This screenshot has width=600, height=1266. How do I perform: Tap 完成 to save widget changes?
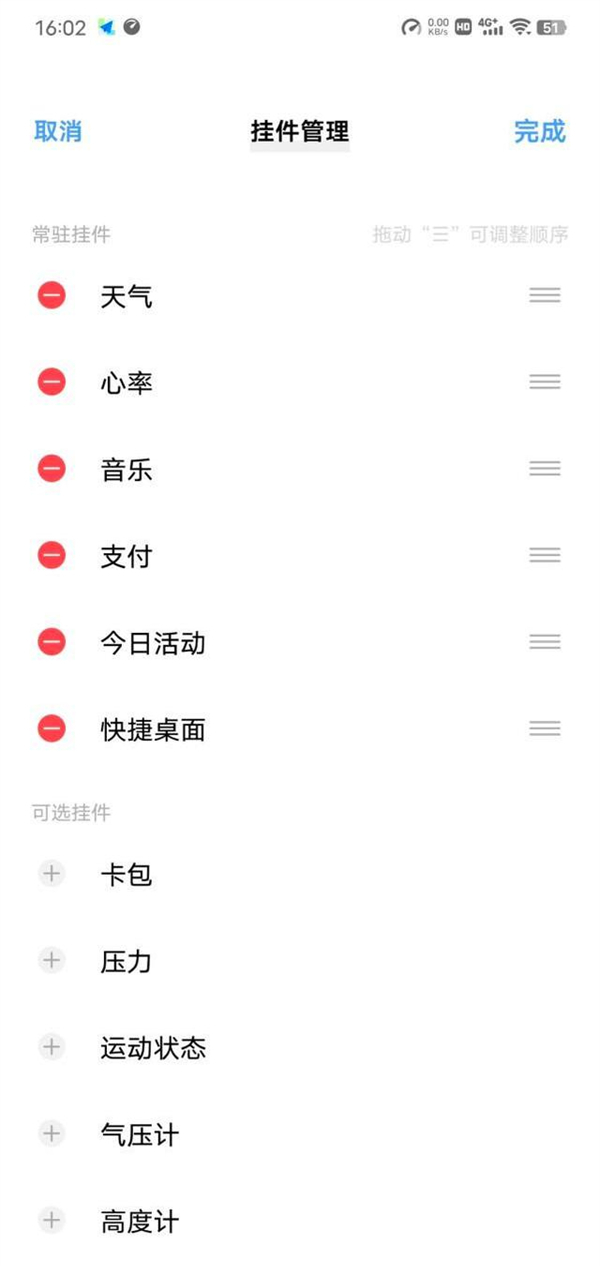click(540, 132)
